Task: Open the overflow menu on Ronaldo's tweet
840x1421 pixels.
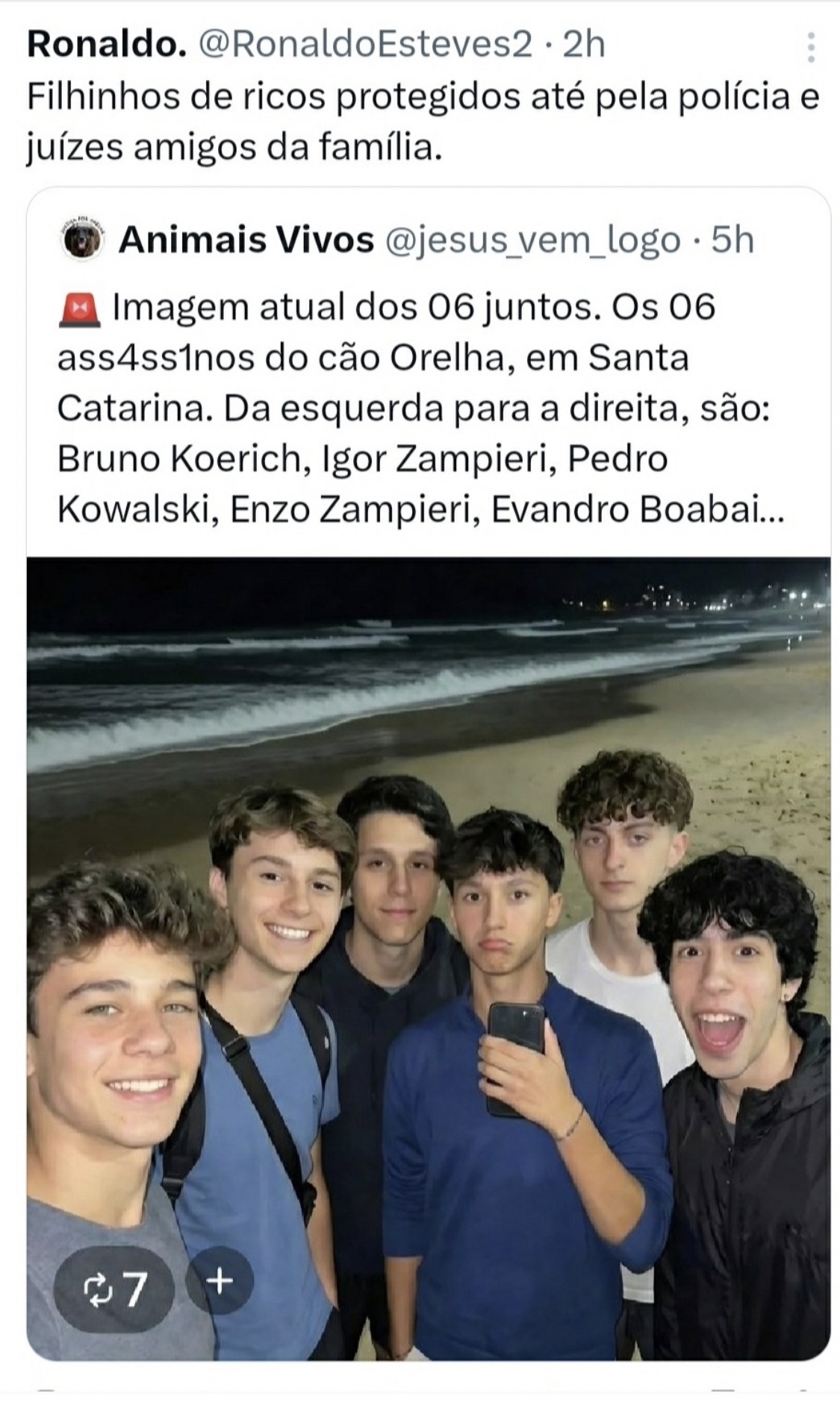Action: [810, 47]
